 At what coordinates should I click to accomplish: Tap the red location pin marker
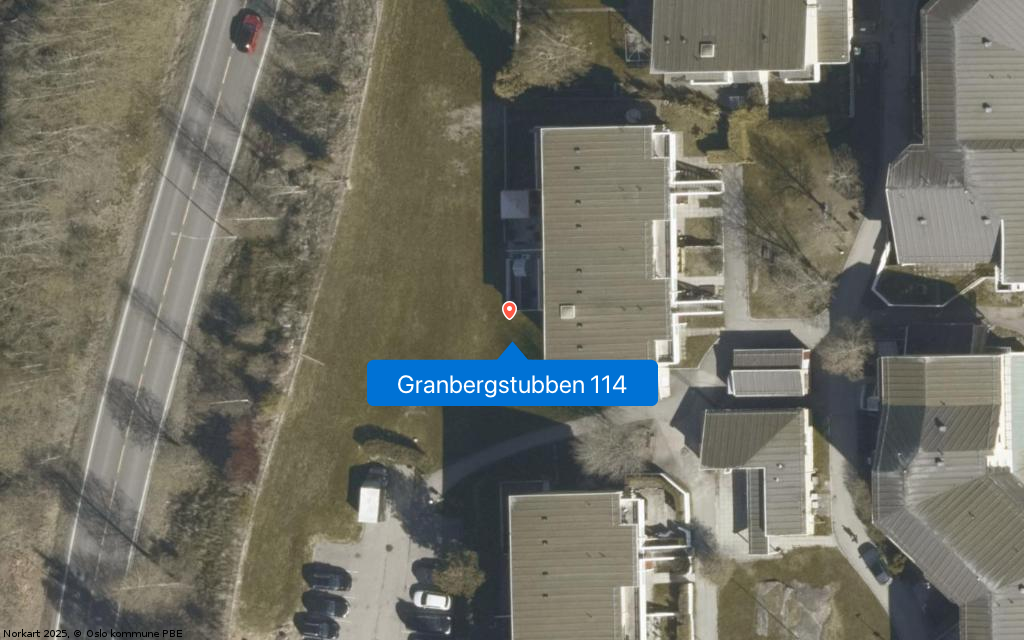pyautogui.click(x=509, y=310)
